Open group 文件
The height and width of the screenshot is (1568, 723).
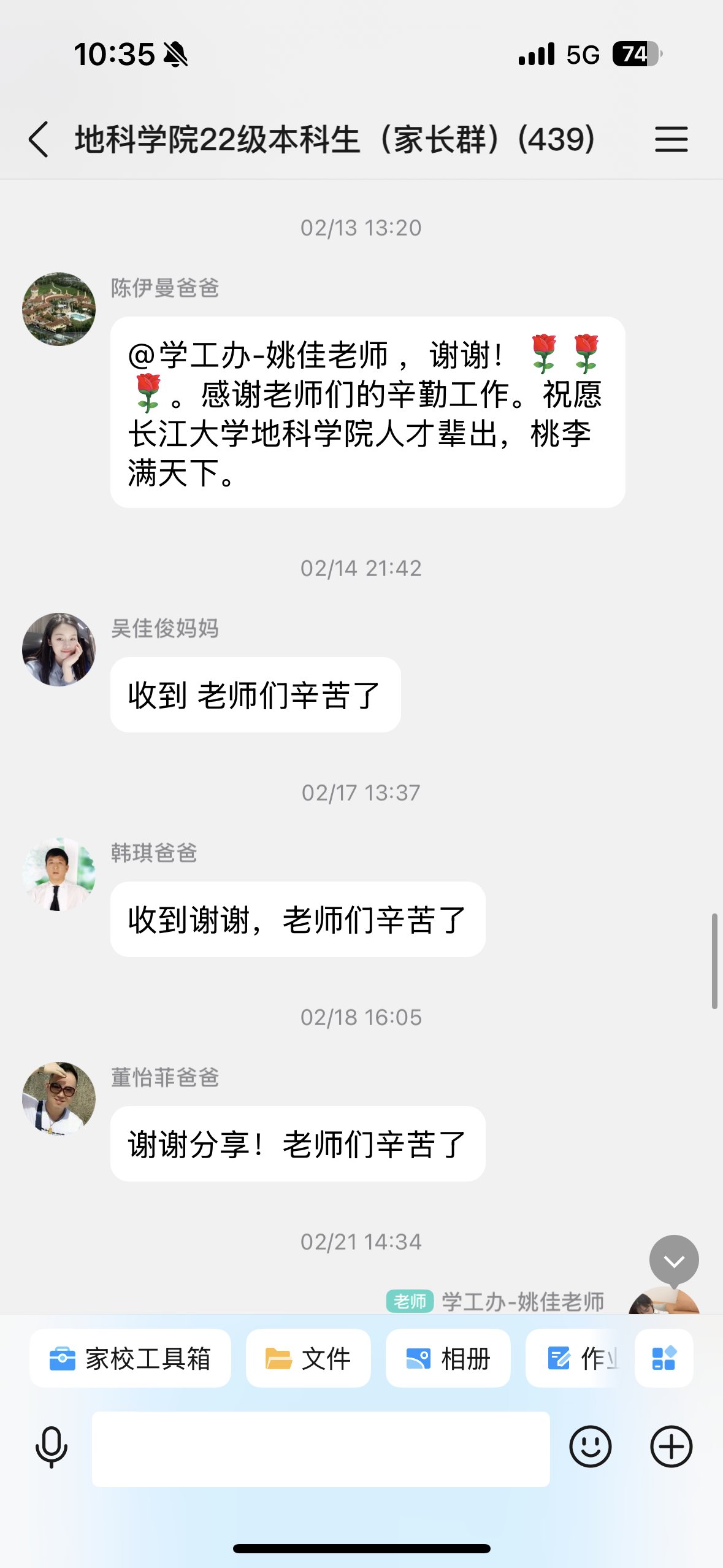(x=308, y=1358)
